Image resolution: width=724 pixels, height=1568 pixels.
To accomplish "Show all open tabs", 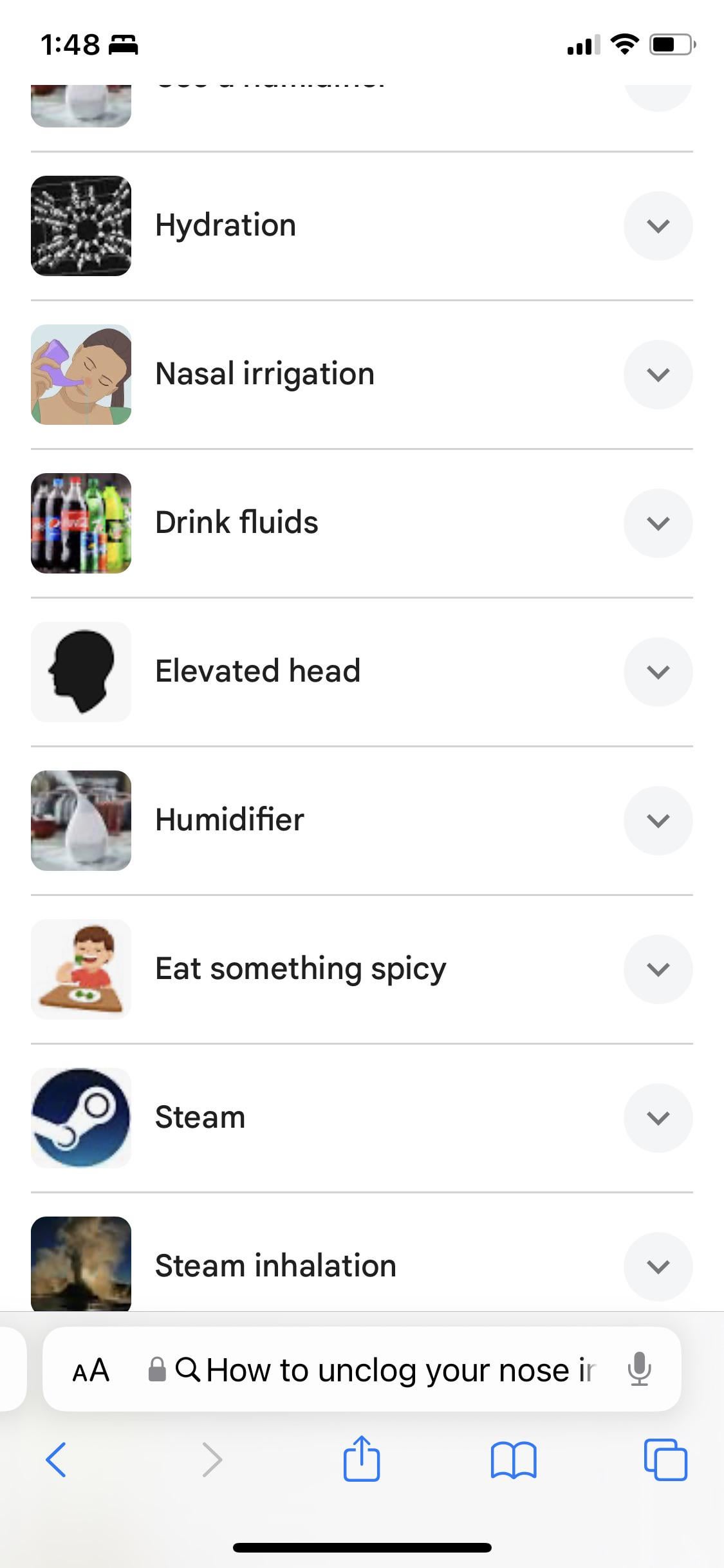I will point(665,1459).
